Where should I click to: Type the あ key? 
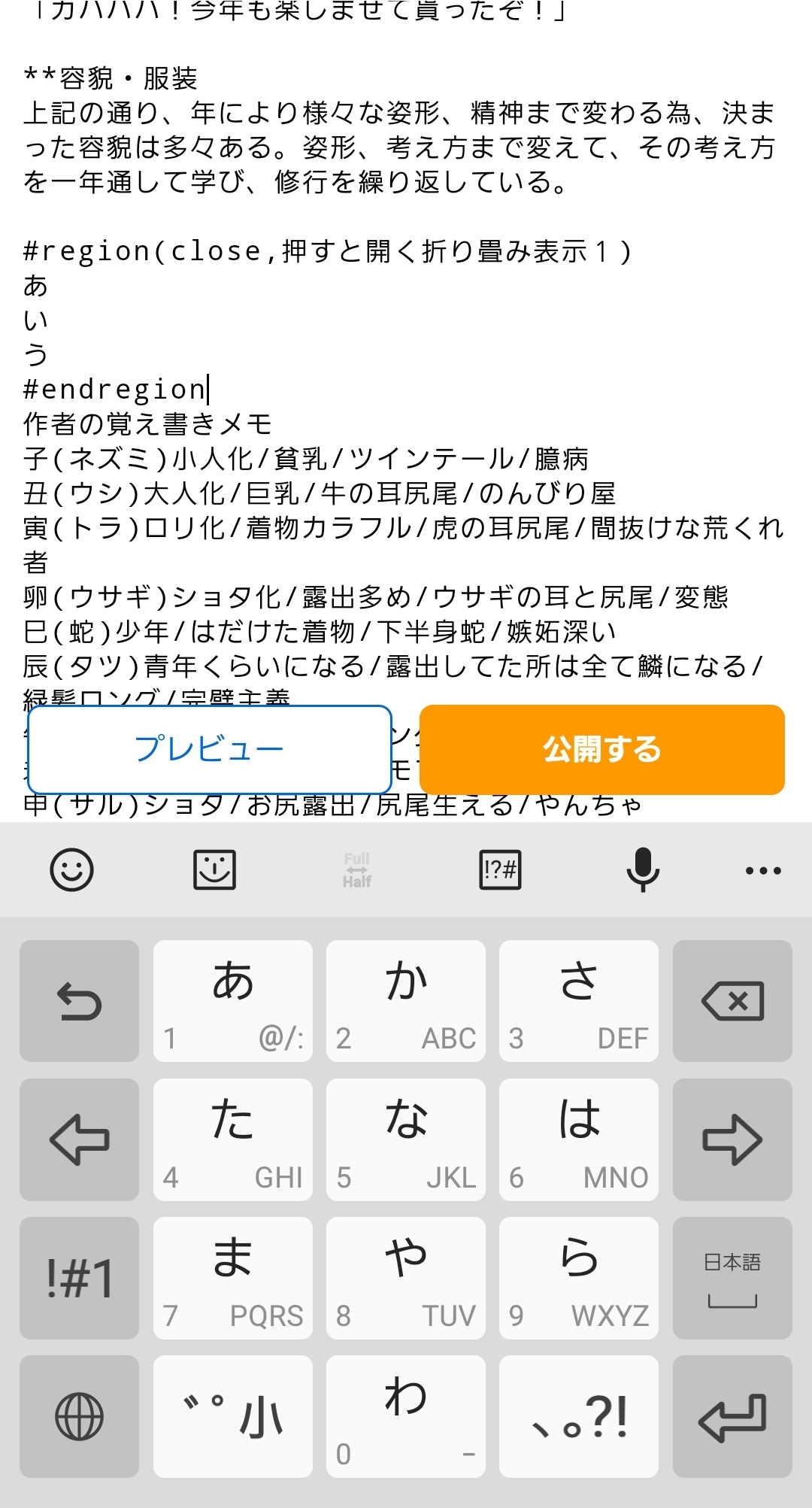pyautogui.click(x=233, y=1001)
